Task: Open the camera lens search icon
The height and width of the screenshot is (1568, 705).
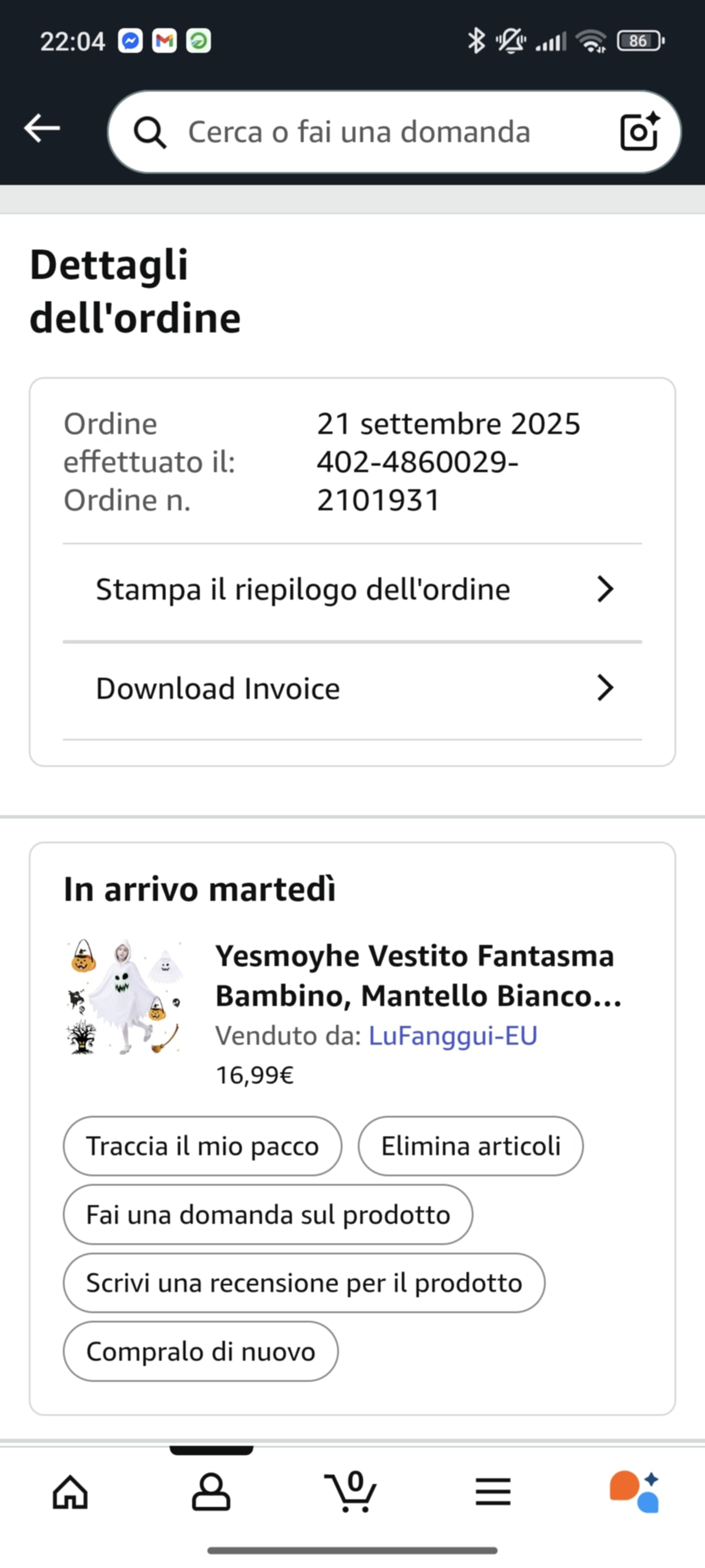Action: click(639, 132)
